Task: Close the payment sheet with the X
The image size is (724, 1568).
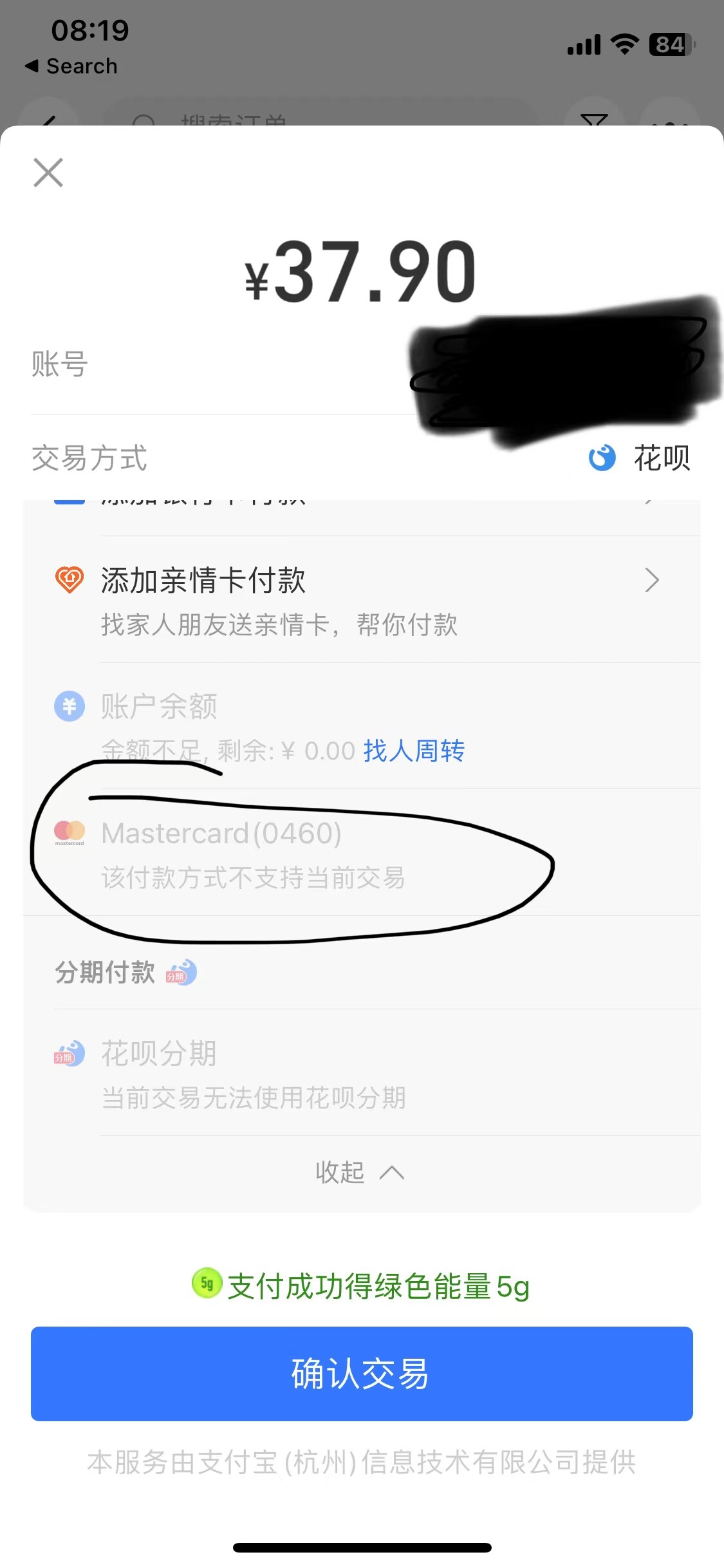Action: 48,173
